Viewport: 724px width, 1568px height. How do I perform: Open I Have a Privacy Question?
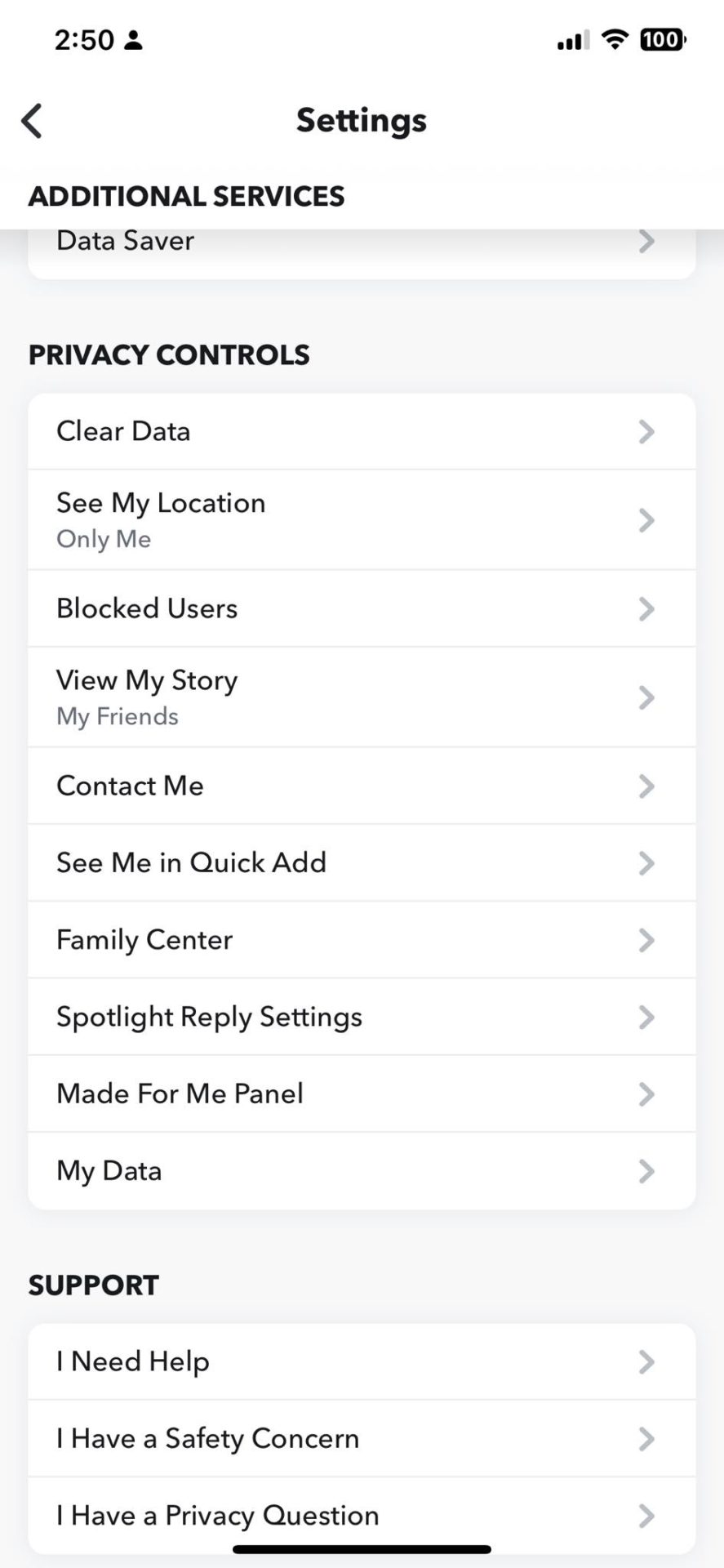coord(362,1515)
